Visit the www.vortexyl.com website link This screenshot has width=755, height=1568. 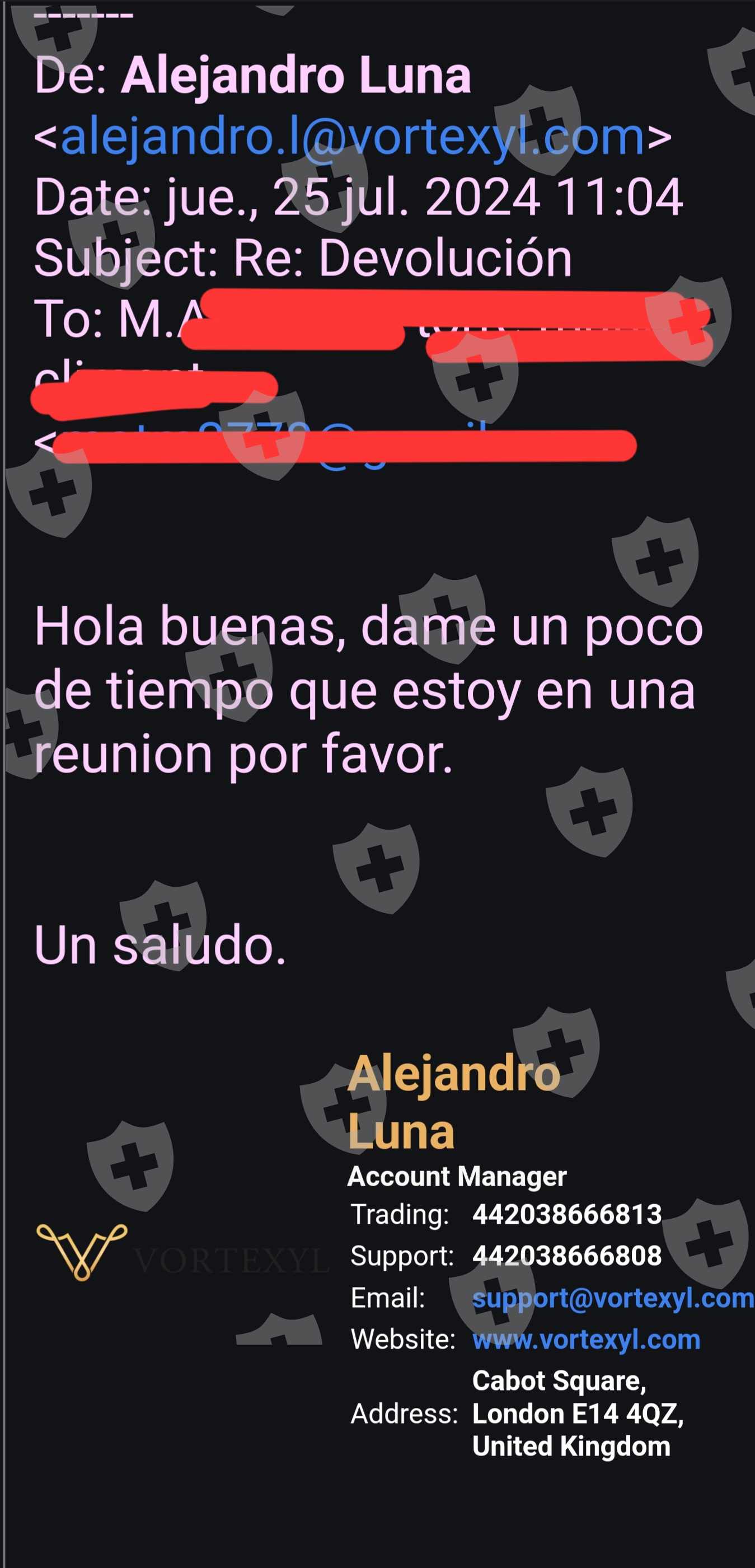[x=587, y=1340]
